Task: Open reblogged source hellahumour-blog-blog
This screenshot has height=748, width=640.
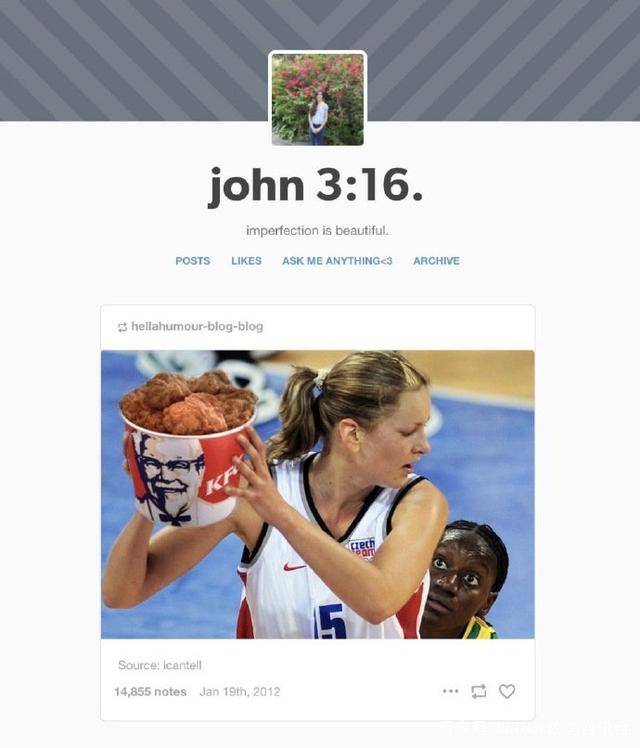Action: (197, 327)
